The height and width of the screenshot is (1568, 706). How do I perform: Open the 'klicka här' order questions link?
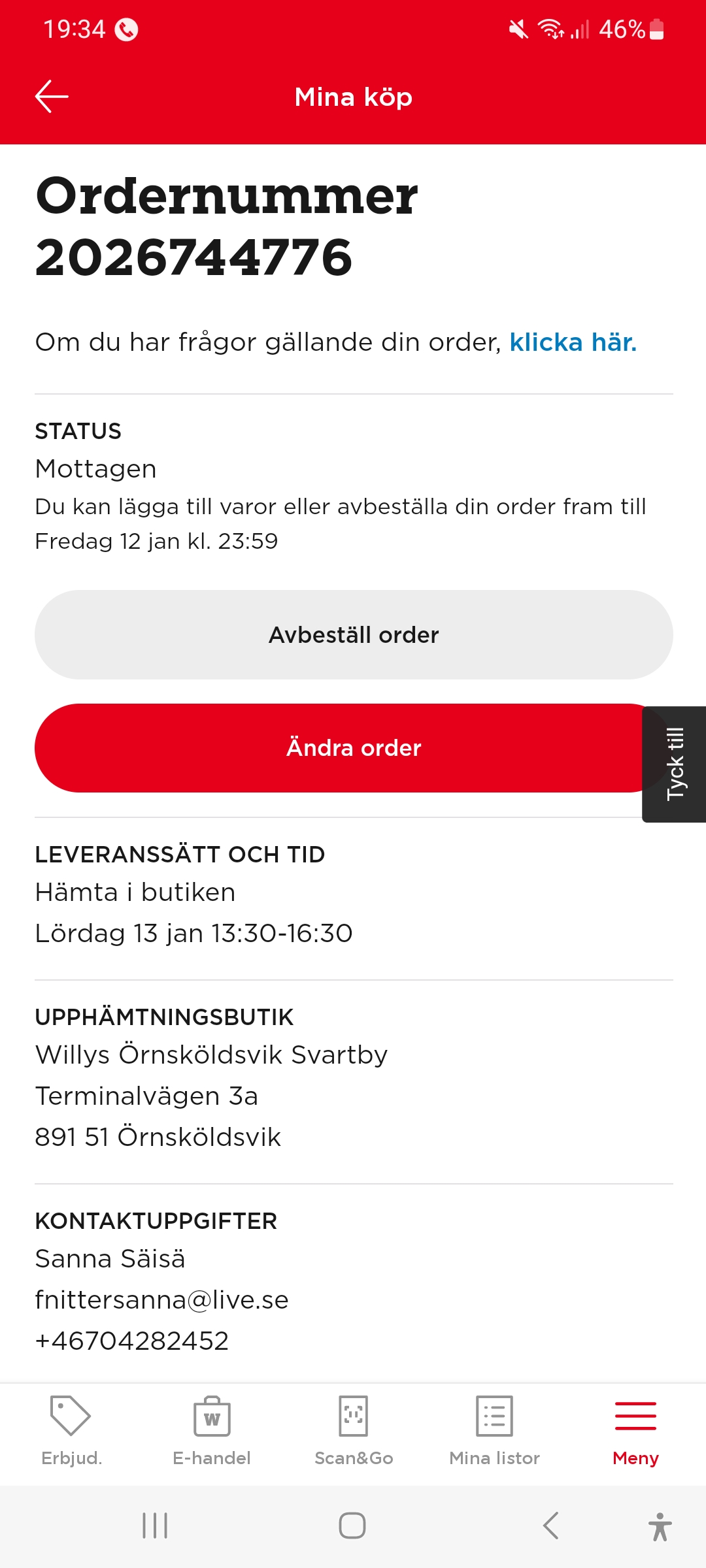(x=573, y=342)
